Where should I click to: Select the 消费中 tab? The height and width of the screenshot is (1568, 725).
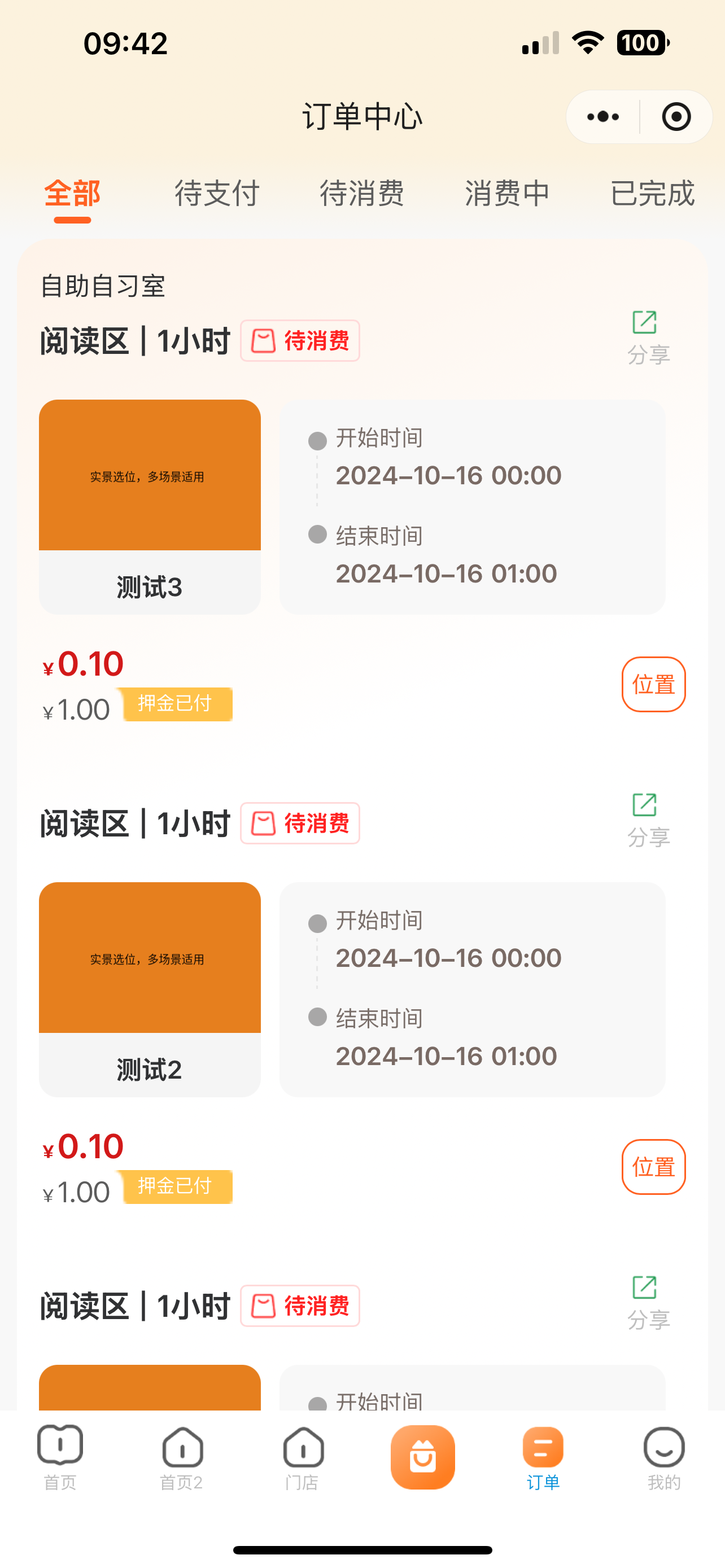(508, 194)
